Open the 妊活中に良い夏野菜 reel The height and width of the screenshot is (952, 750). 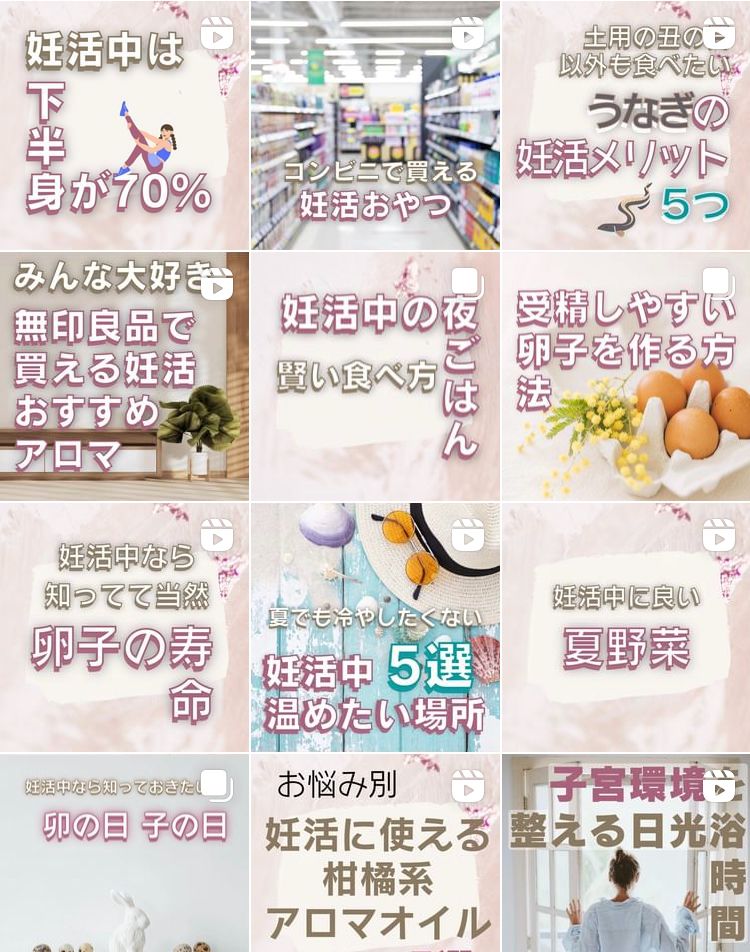(626, 627)
